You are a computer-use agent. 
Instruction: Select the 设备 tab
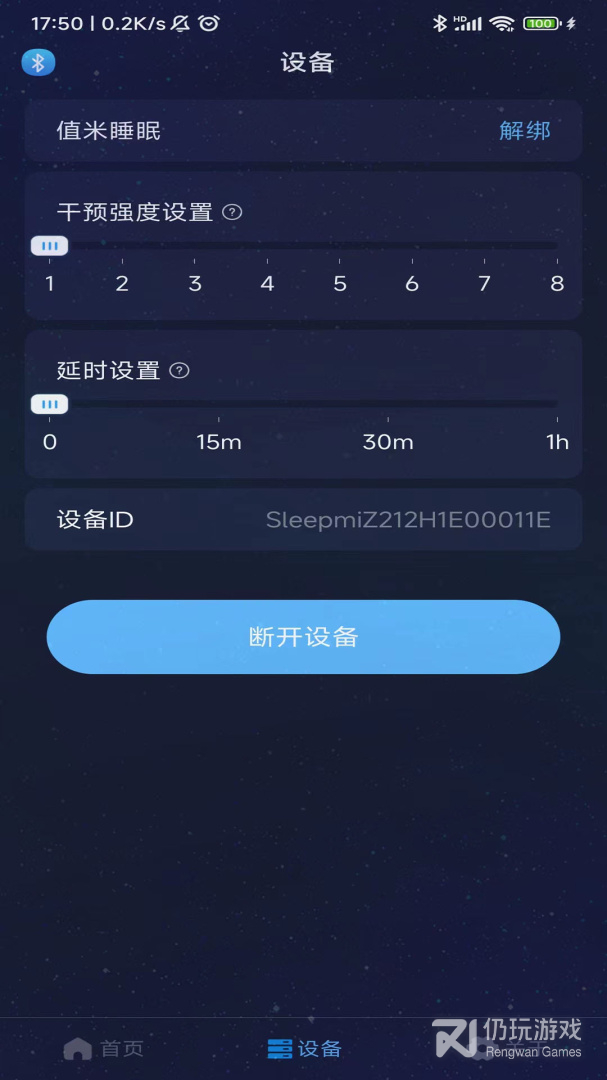(x=304, y=1048)
